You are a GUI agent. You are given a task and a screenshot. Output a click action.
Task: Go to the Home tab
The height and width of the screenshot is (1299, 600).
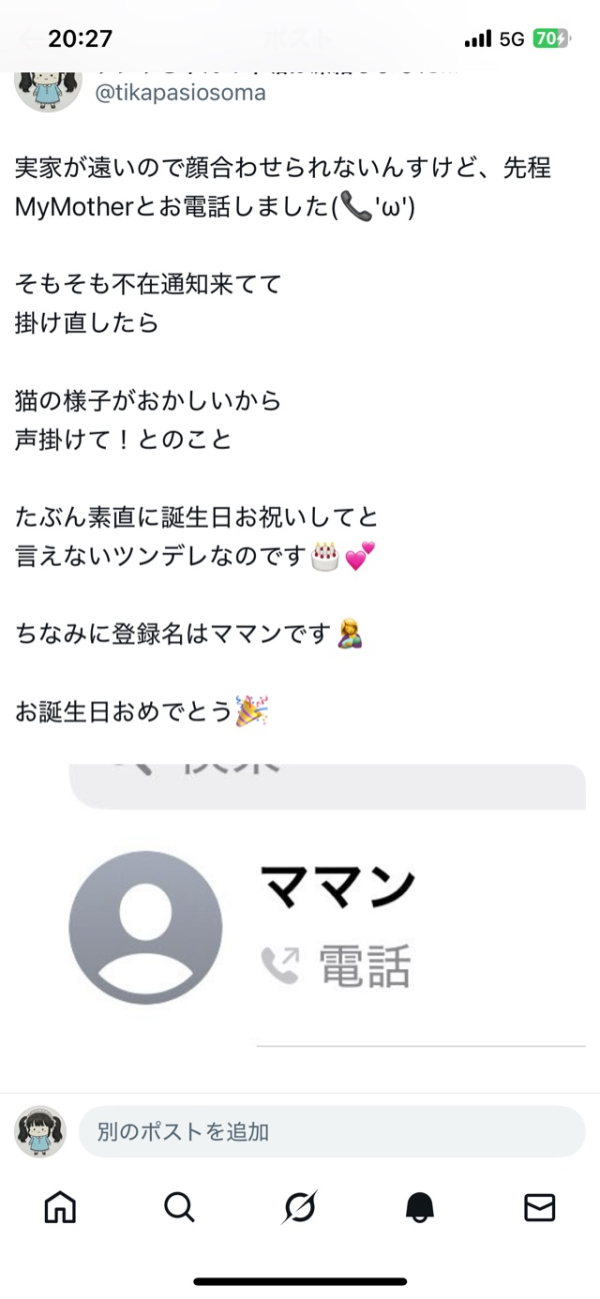pos(60,1207)
